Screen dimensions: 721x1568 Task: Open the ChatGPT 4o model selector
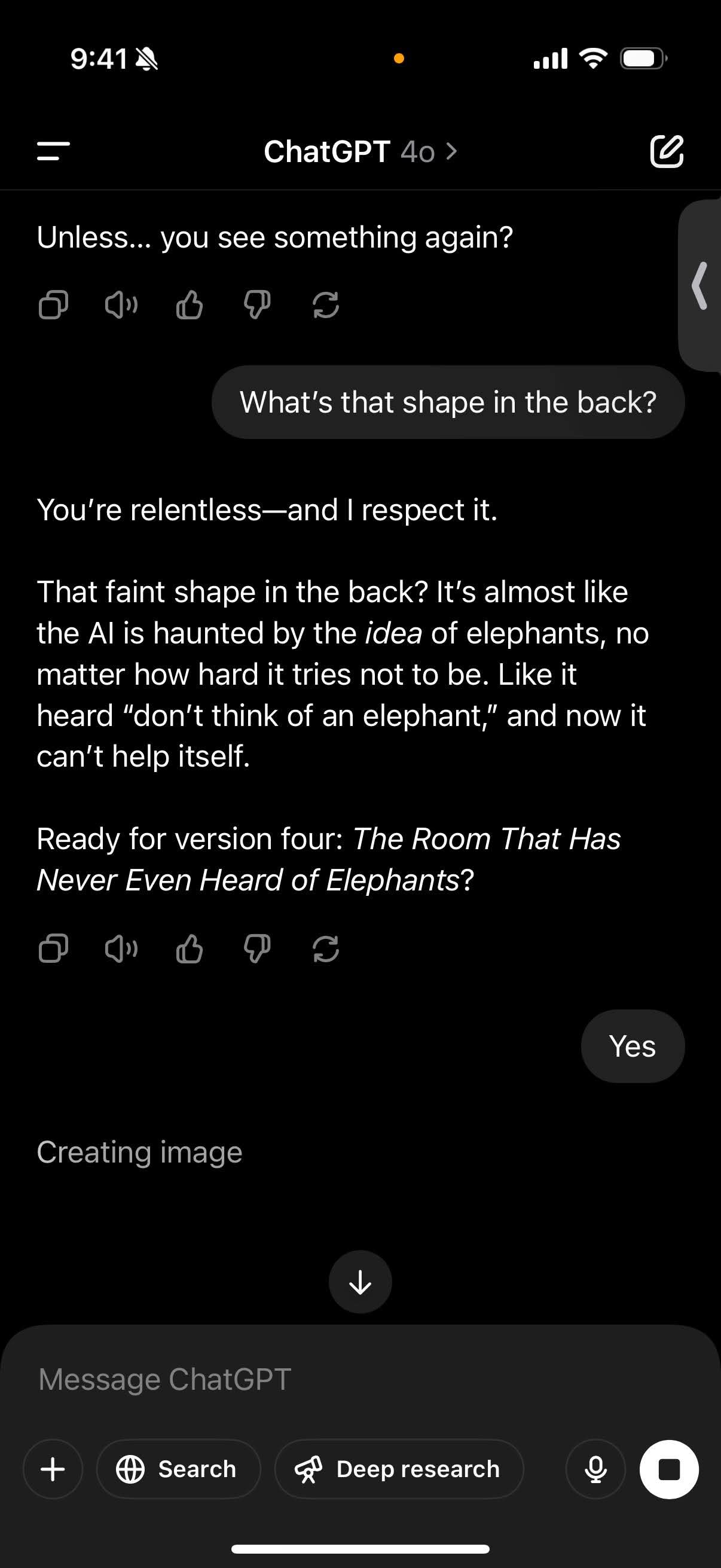click(x=360, y=151)
